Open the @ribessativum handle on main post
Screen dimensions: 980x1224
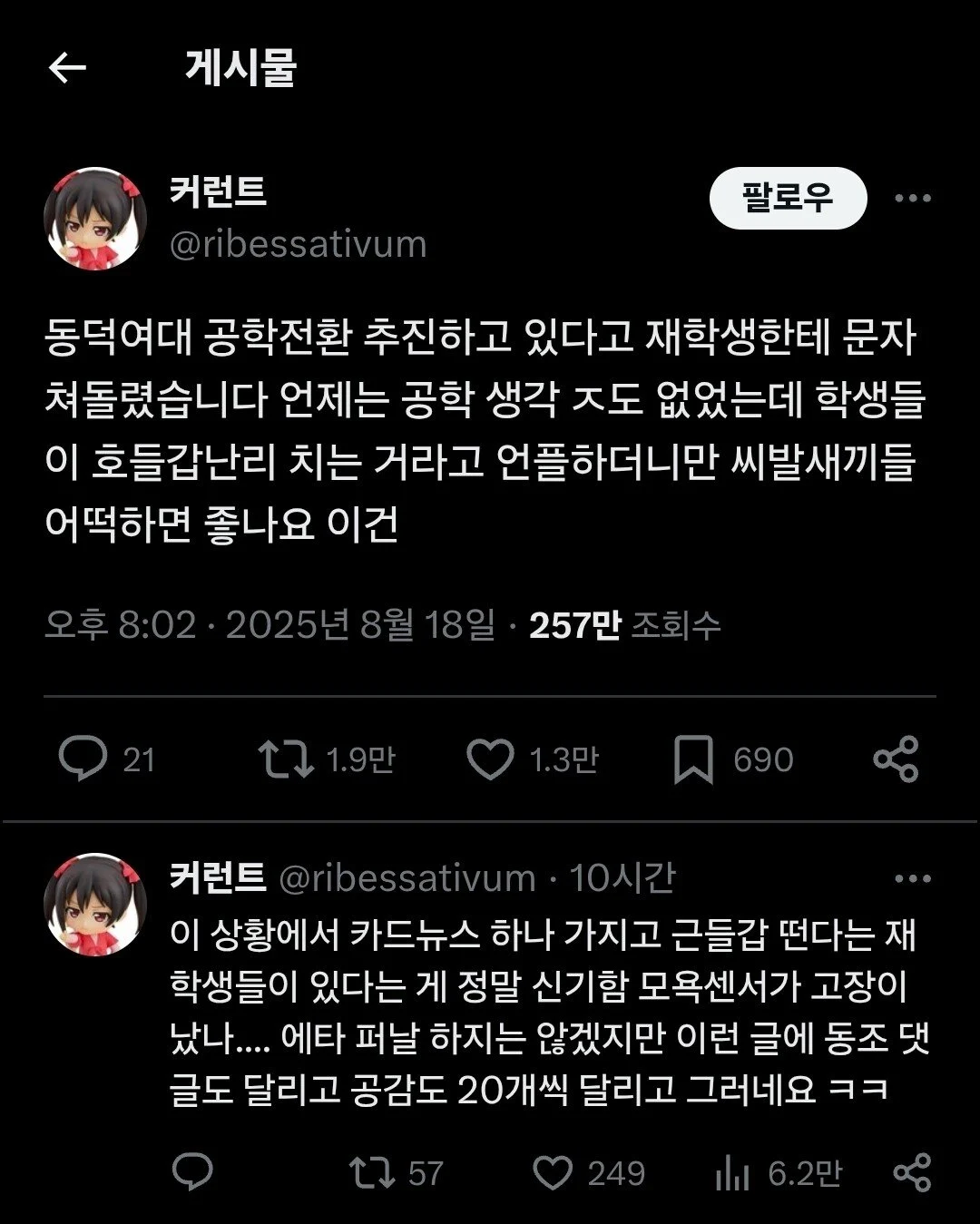[x=298, y=245]
